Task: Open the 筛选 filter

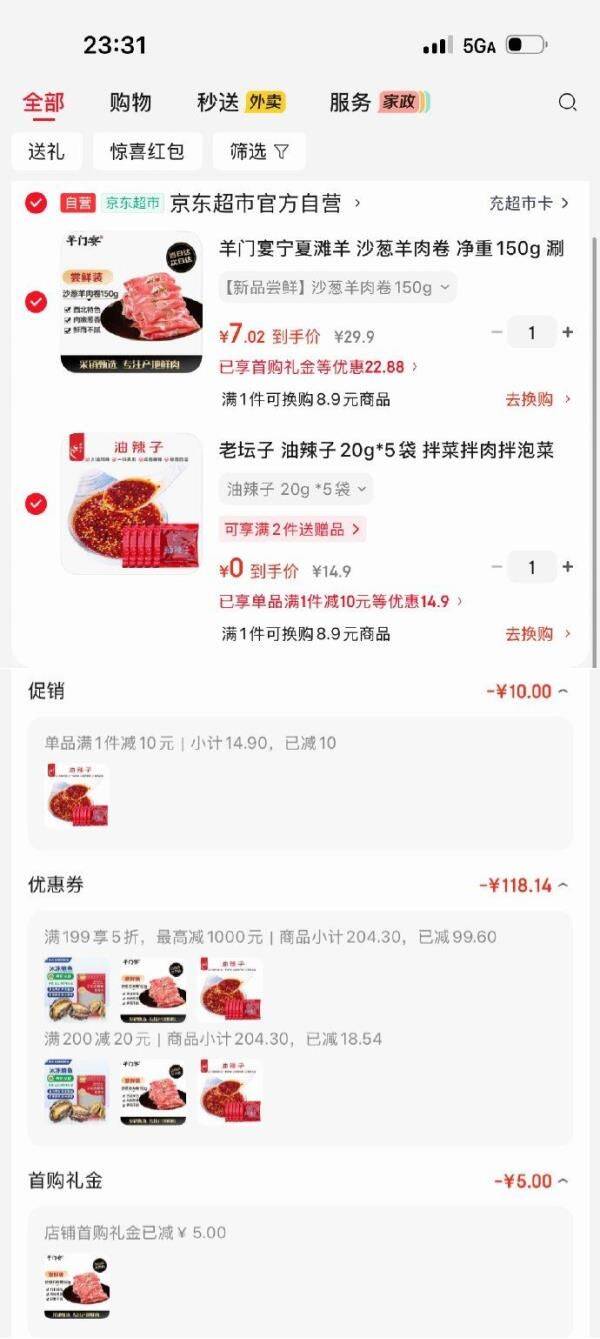Action: pos(258,151)
